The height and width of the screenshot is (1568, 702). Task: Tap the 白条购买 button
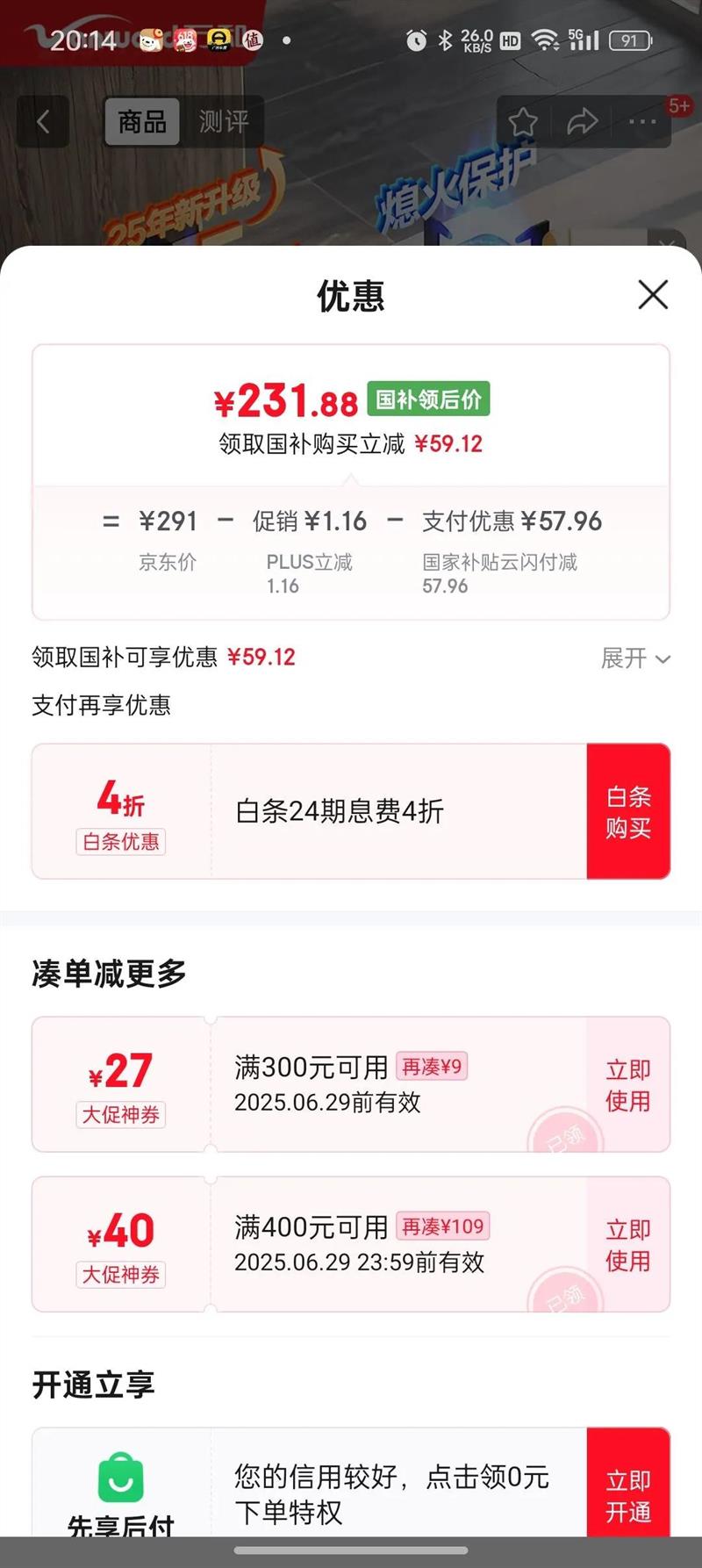(628, 811)
